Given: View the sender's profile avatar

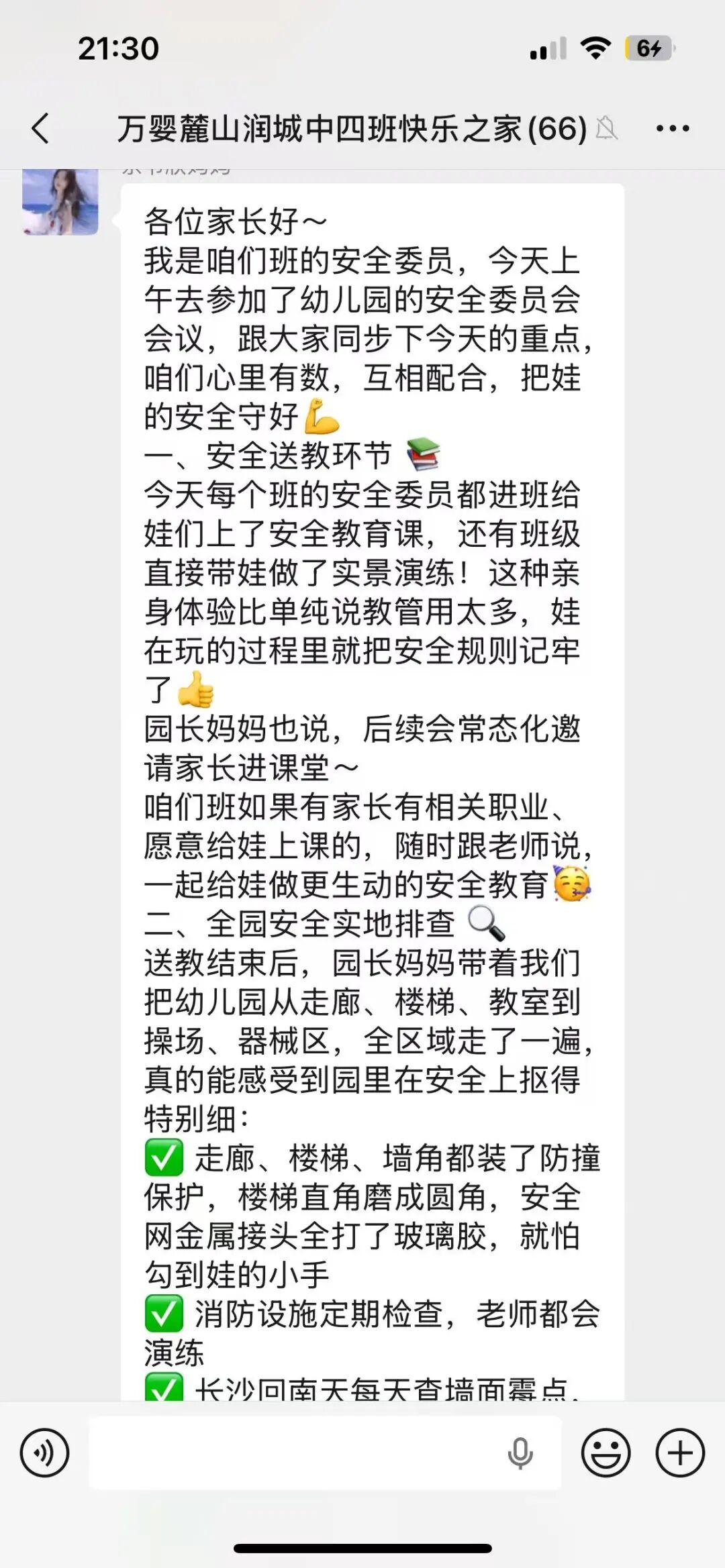Looking at the screenshot, I should point(60,201).
